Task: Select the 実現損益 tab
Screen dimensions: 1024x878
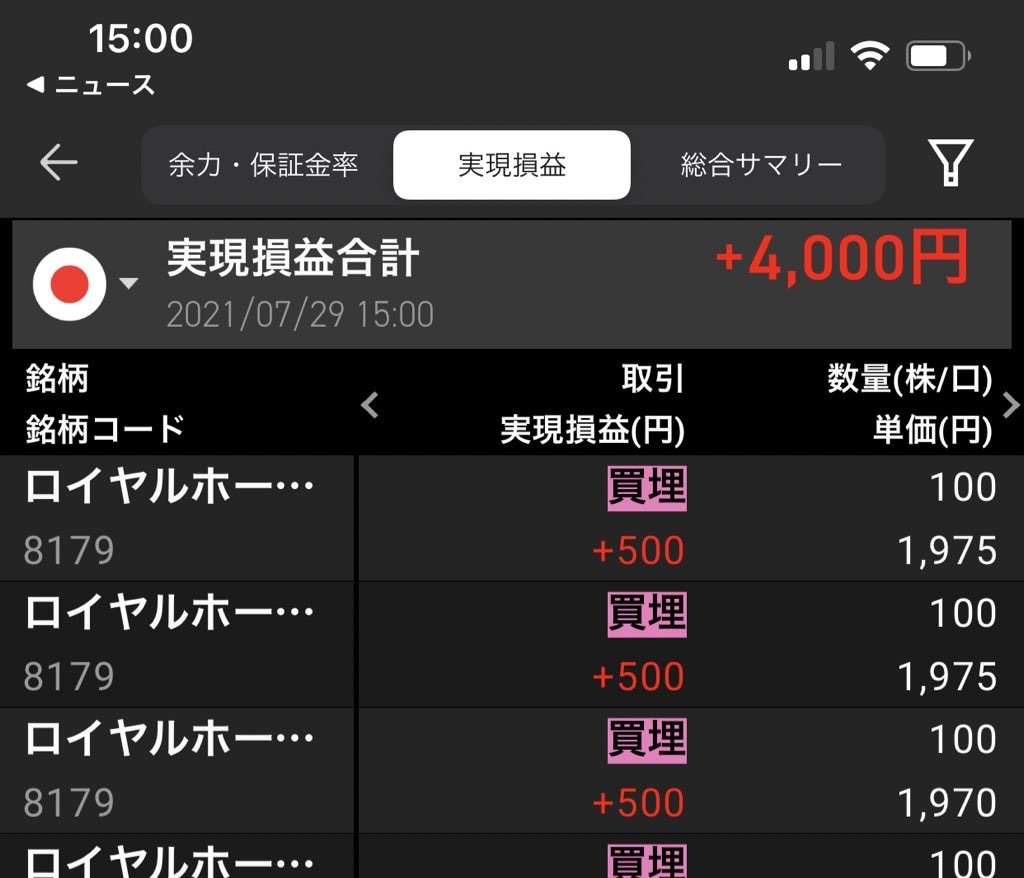Action: click(512, 165)
